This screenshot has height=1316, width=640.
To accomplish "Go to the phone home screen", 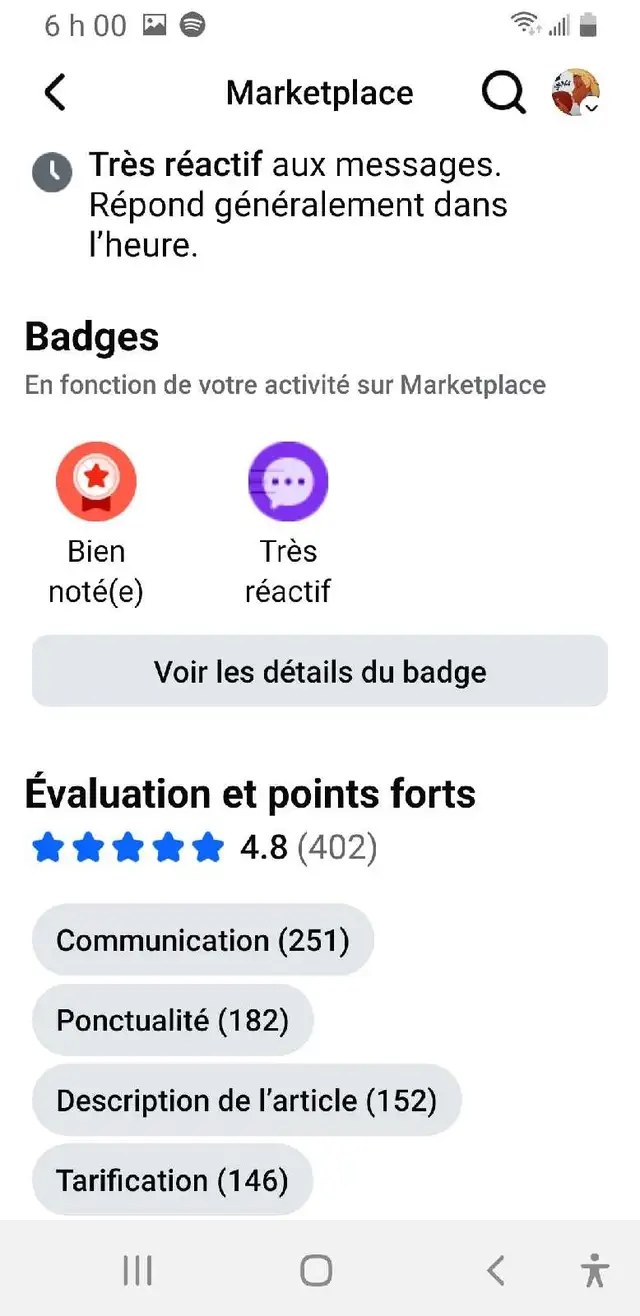I will pyautogui.click(x=316, y=1270).
